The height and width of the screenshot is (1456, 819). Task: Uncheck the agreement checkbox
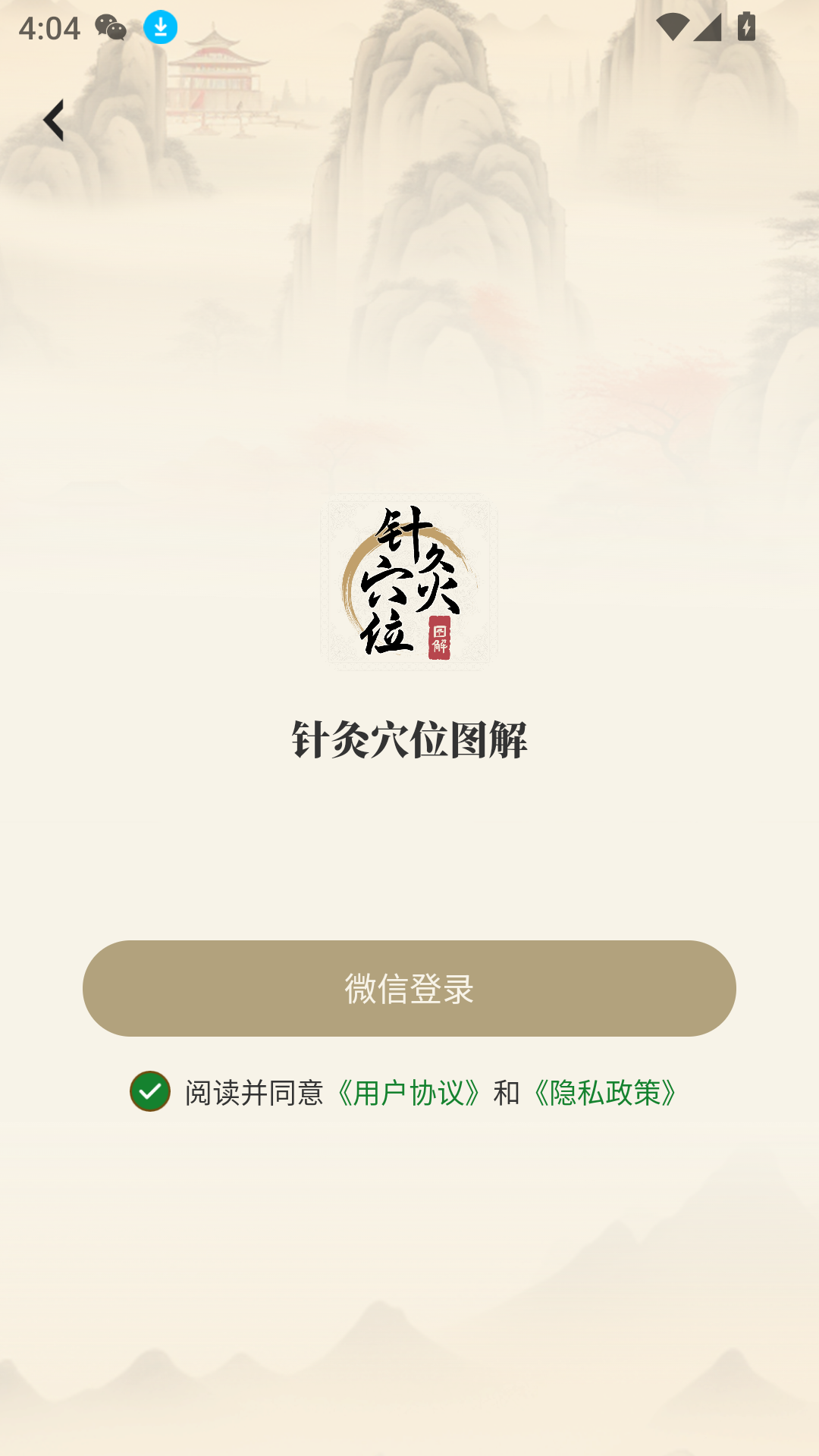pos(150,1091)
